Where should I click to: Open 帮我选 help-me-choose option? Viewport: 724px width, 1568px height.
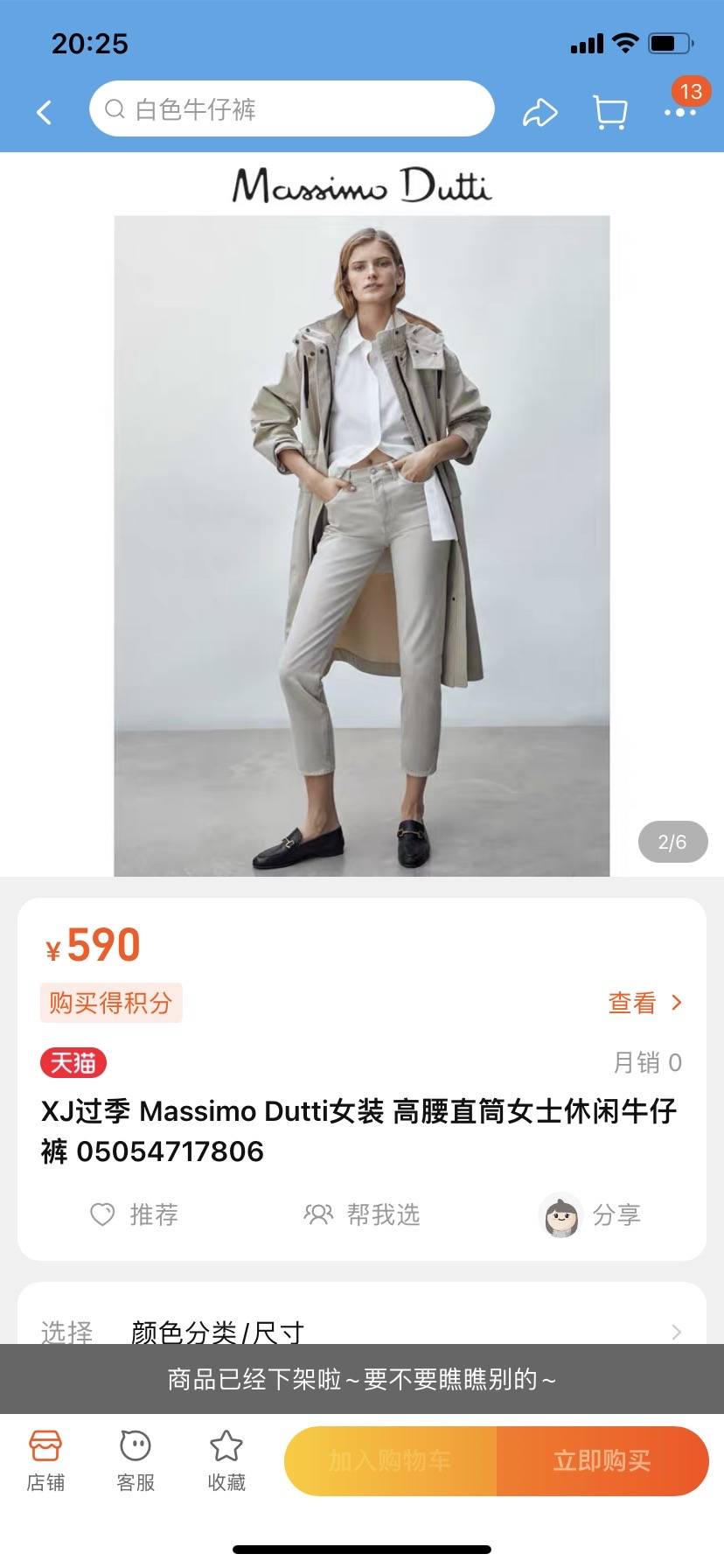pyautogui.click(x=362, y=1214)
